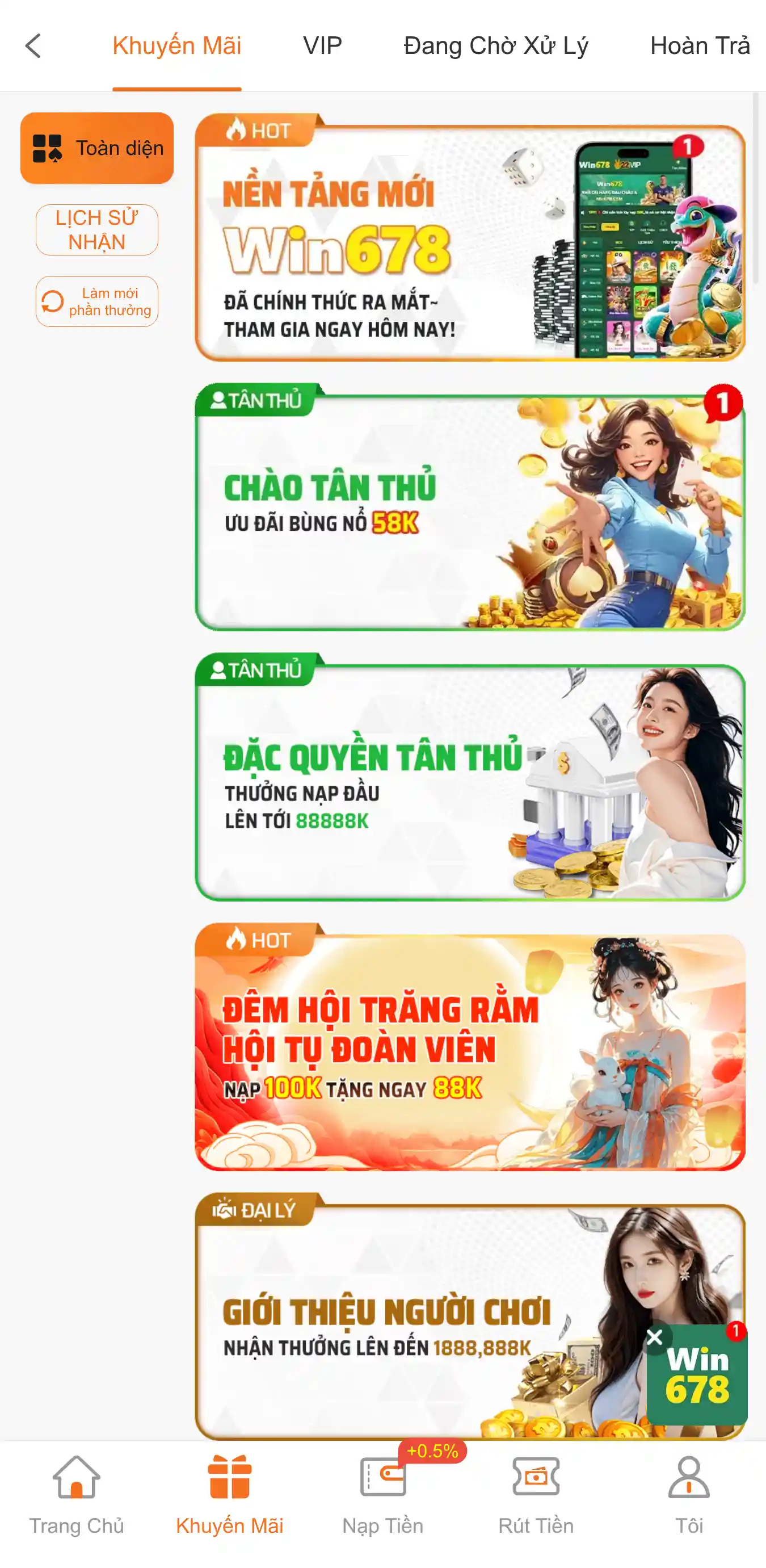Open Nạp Tiền in bottom navigation
Image resolution: width=766 pixels, height=1568 pixels.
(x=382, y=1491)
